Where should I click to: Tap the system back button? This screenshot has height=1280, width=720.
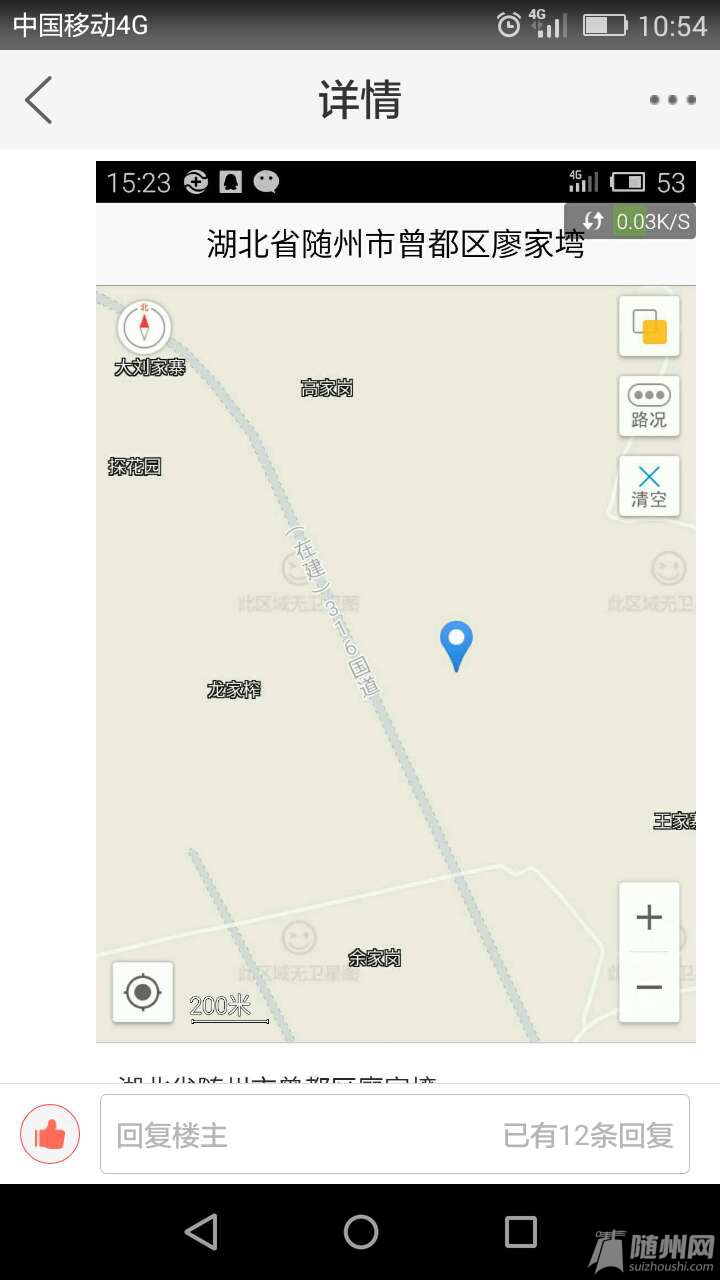(201, 1232)
